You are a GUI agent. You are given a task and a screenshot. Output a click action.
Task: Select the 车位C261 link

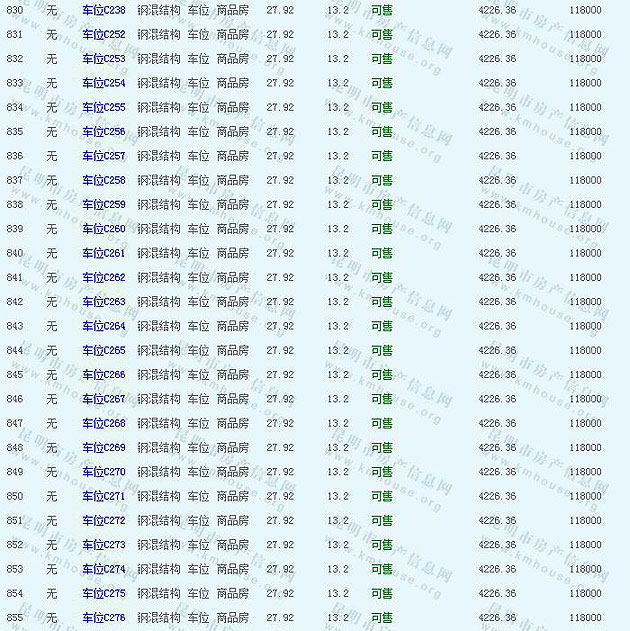click(x=104, y=253)
